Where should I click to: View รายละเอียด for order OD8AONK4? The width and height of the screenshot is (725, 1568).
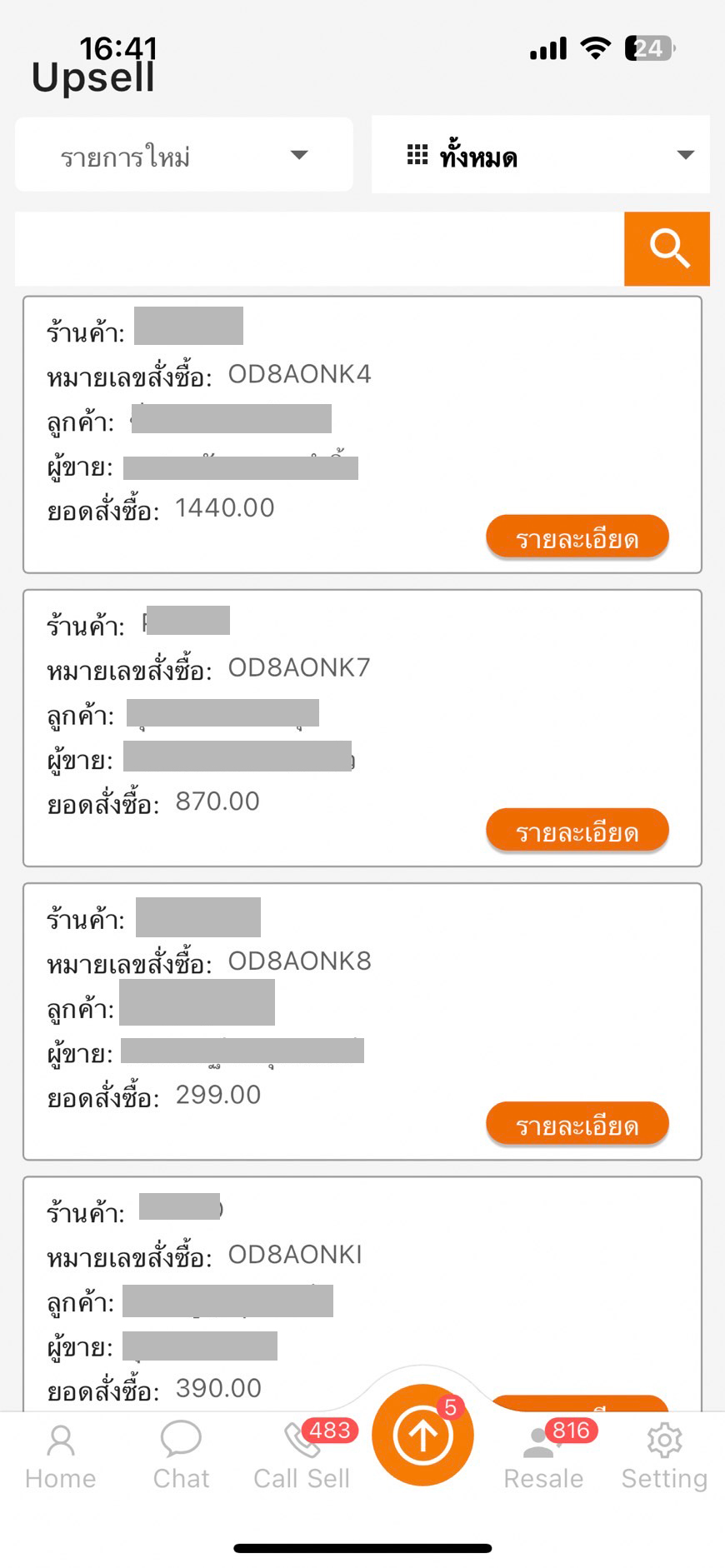tap(577, 538)
